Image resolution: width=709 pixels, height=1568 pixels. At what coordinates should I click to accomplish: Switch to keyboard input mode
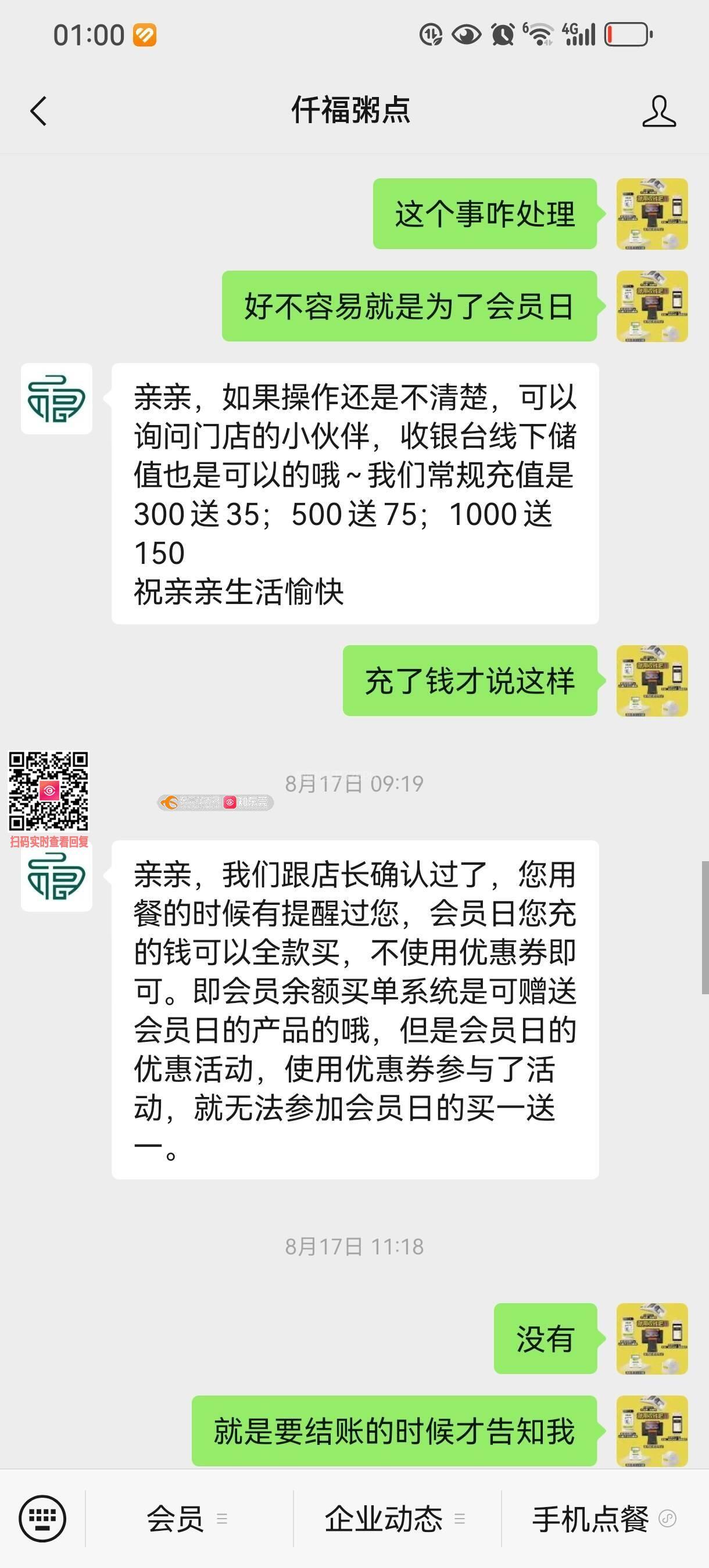click(x=42, y=1518)
